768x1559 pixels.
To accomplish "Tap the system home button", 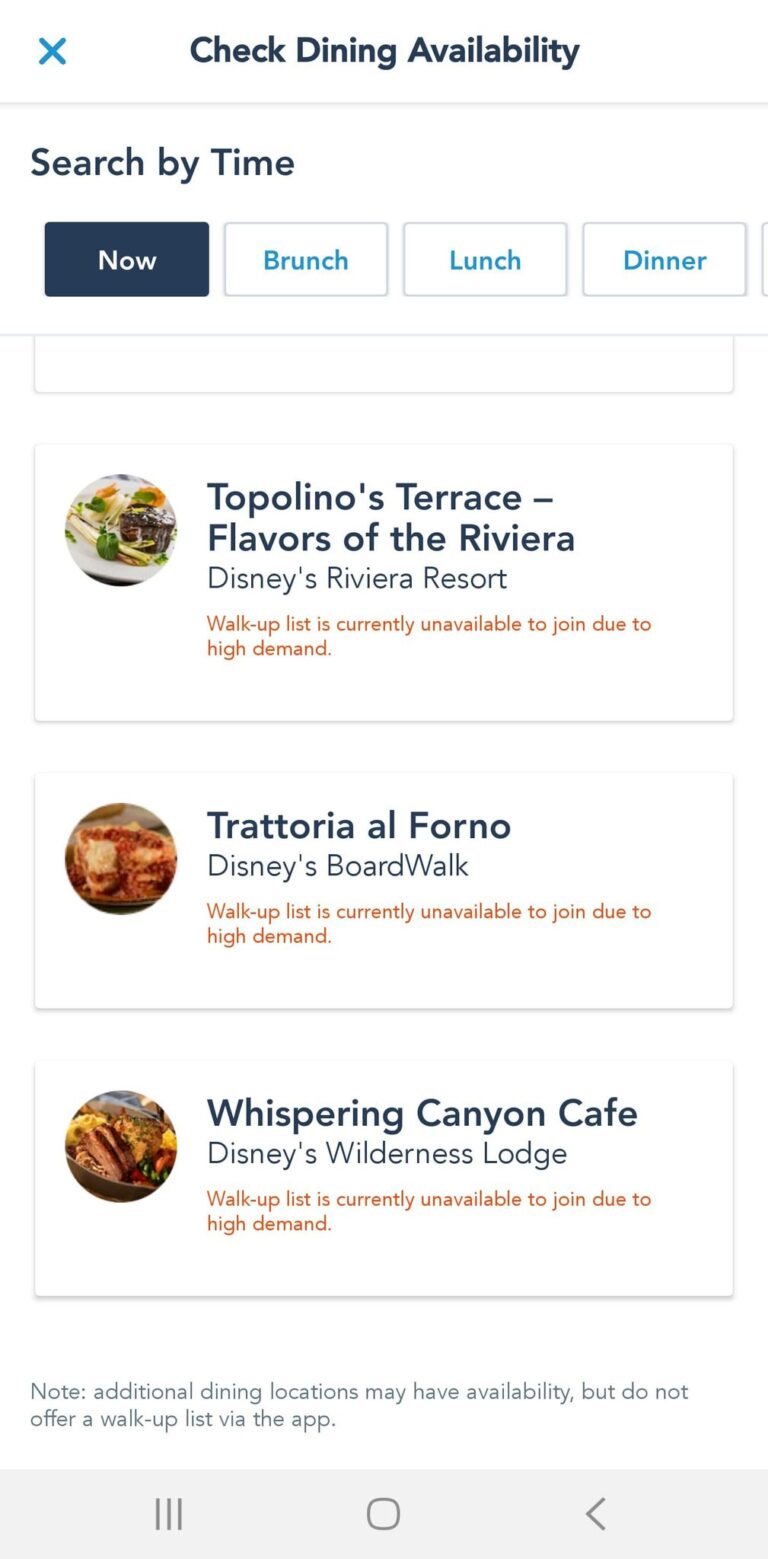I will (x=383, y=1514).
